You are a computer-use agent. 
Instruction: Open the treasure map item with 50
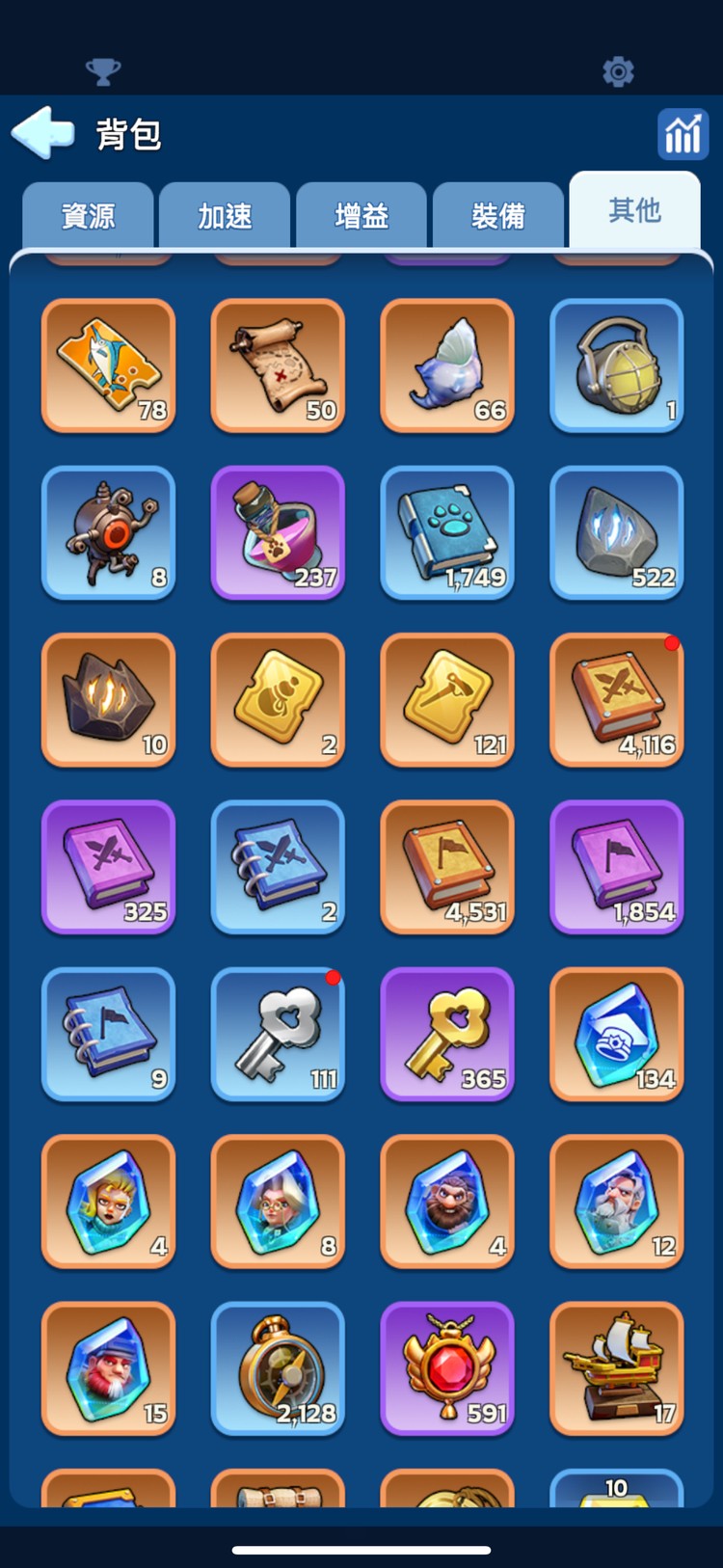coord(278,365)
